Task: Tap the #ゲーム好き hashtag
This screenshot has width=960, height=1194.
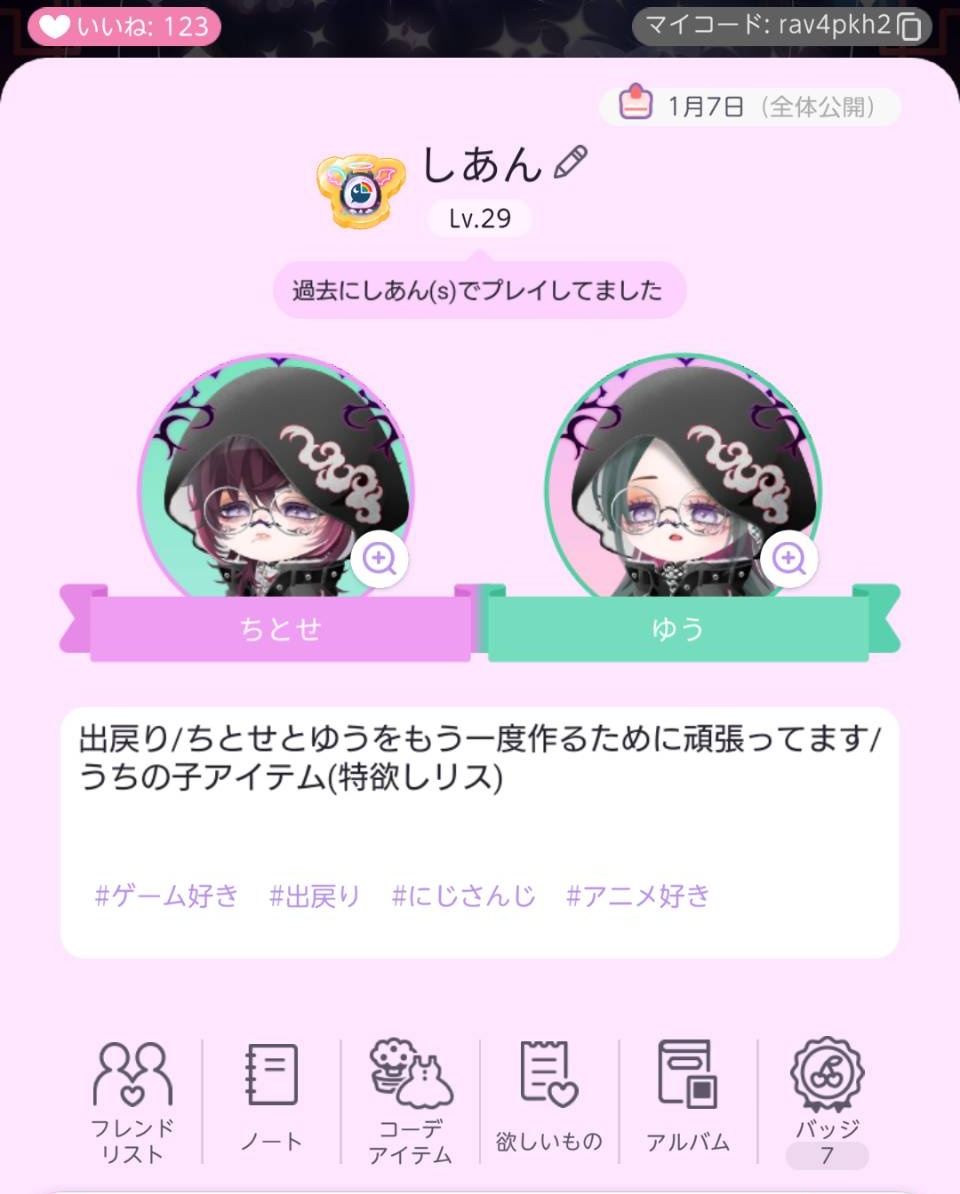Action: point(167,895)
